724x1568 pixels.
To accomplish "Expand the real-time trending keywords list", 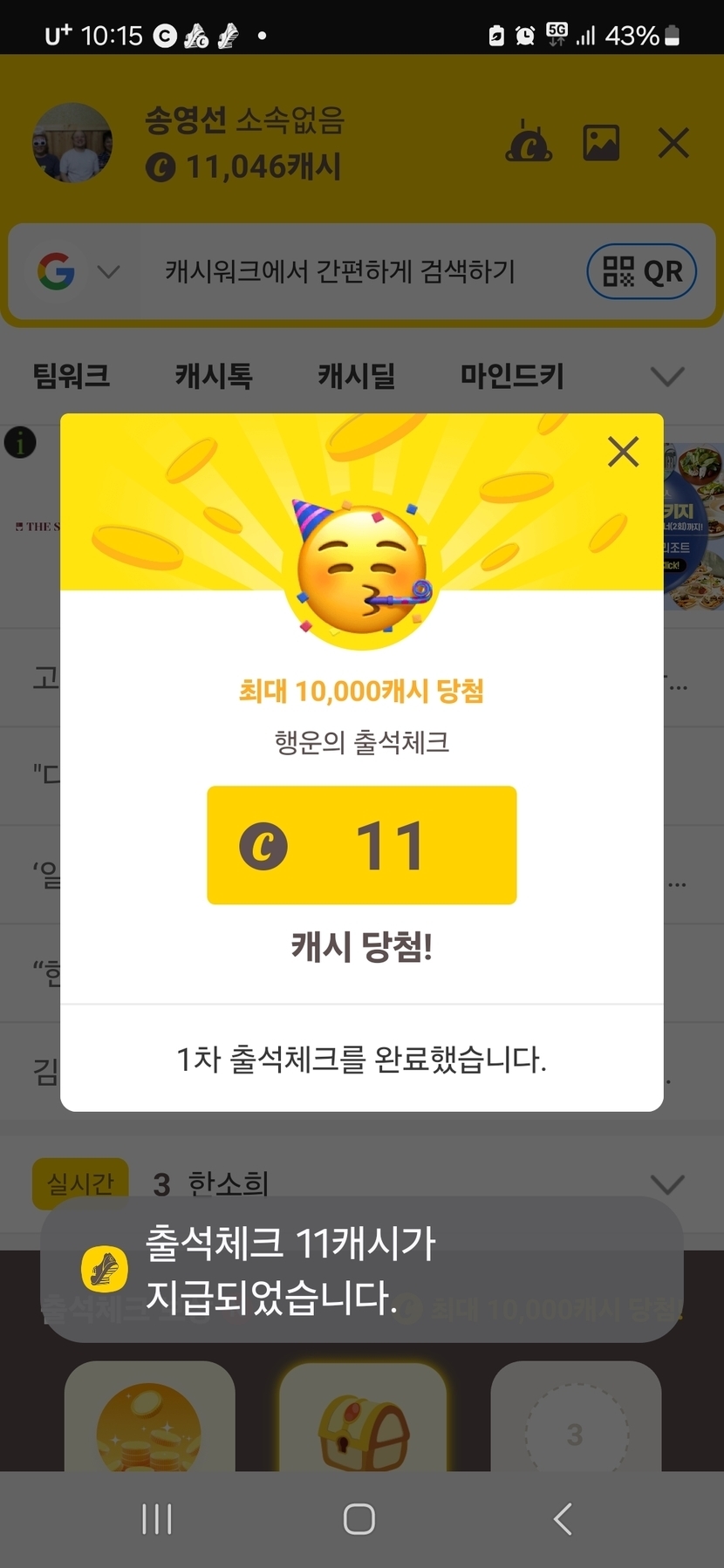I will tap(667, 1184).
